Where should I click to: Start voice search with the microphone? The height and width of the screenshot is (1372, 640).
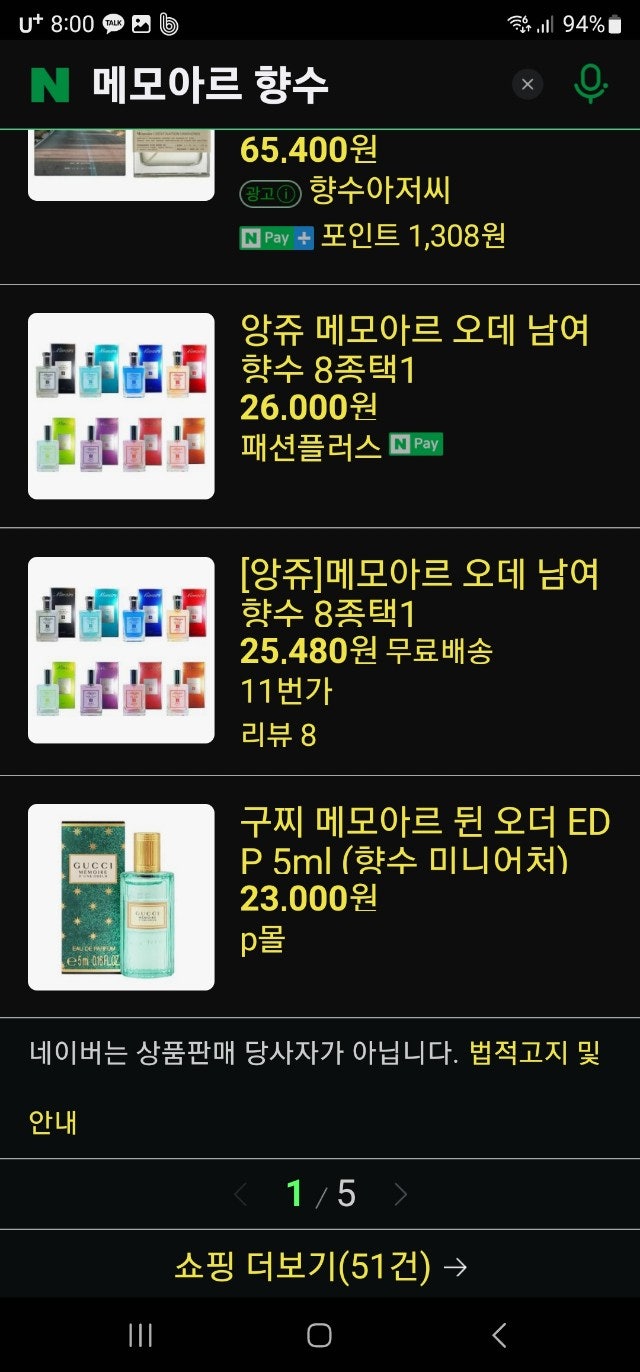pos(590,85)
